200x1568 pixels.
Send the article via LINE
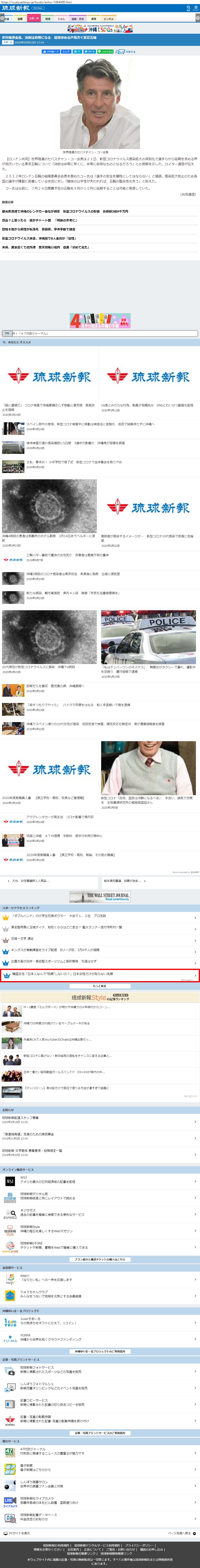click(x=105, y=52)
